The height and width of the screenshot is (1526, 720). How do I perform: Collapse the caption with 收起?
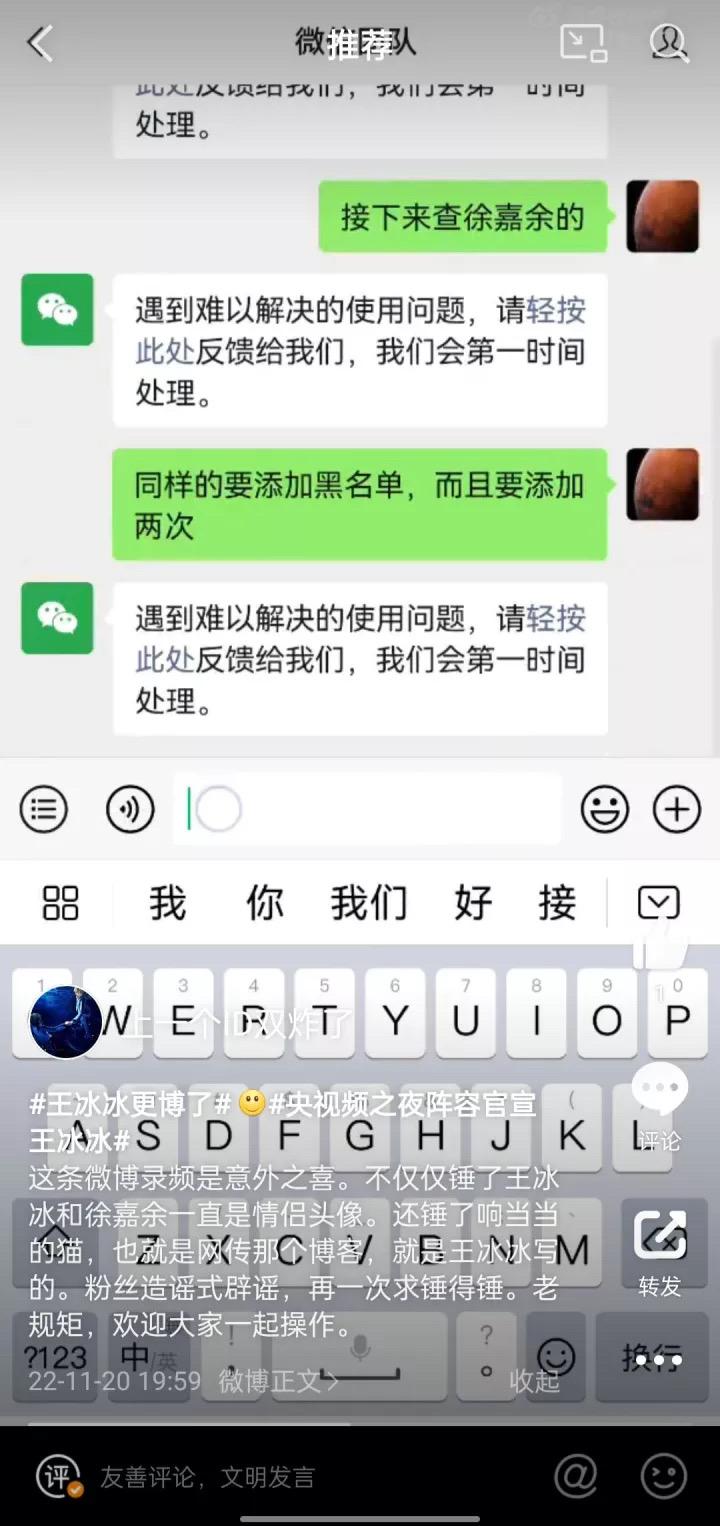pos(534,1382)
